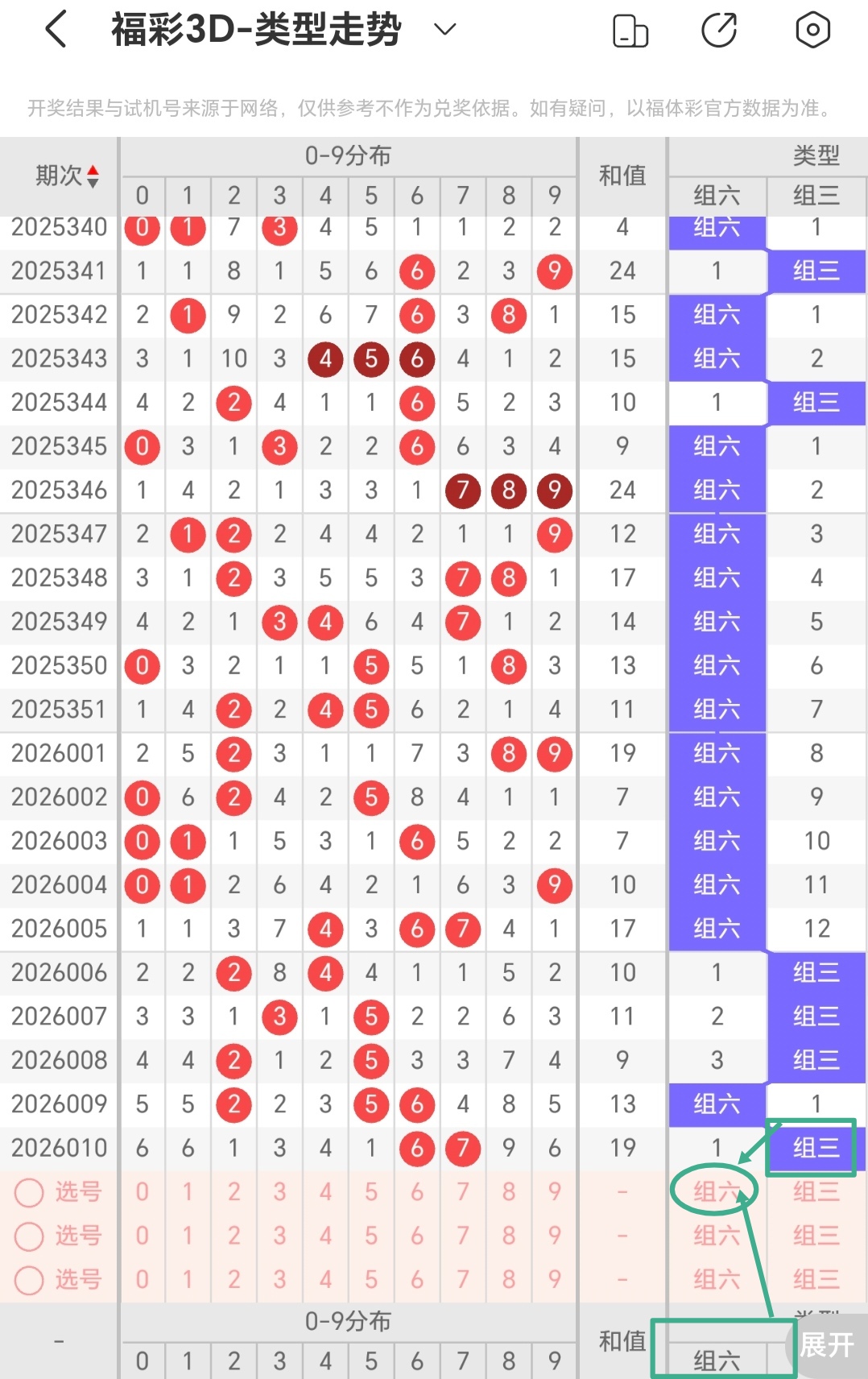Tap the device layout switch icon
This screenshot has width=868, height=1379.
tap(630, 31)
